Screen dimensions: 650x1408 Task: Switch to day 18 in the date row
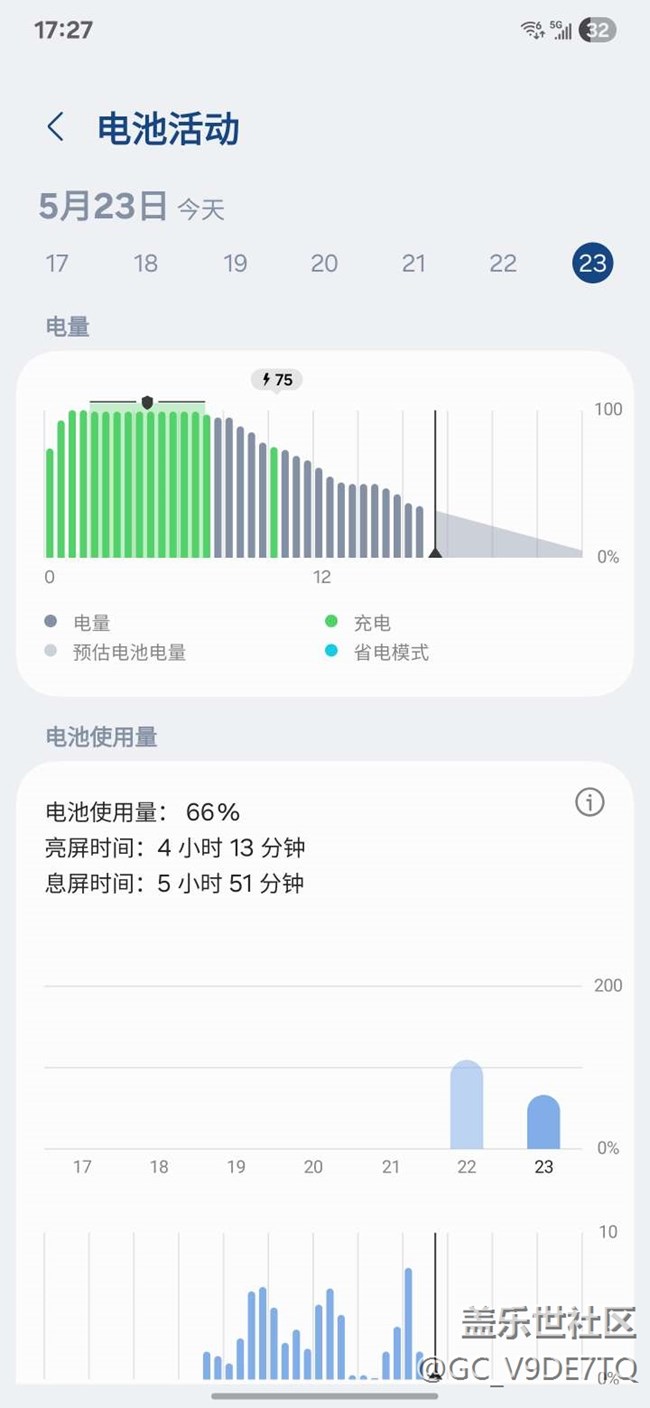click(x=146, y=263)
